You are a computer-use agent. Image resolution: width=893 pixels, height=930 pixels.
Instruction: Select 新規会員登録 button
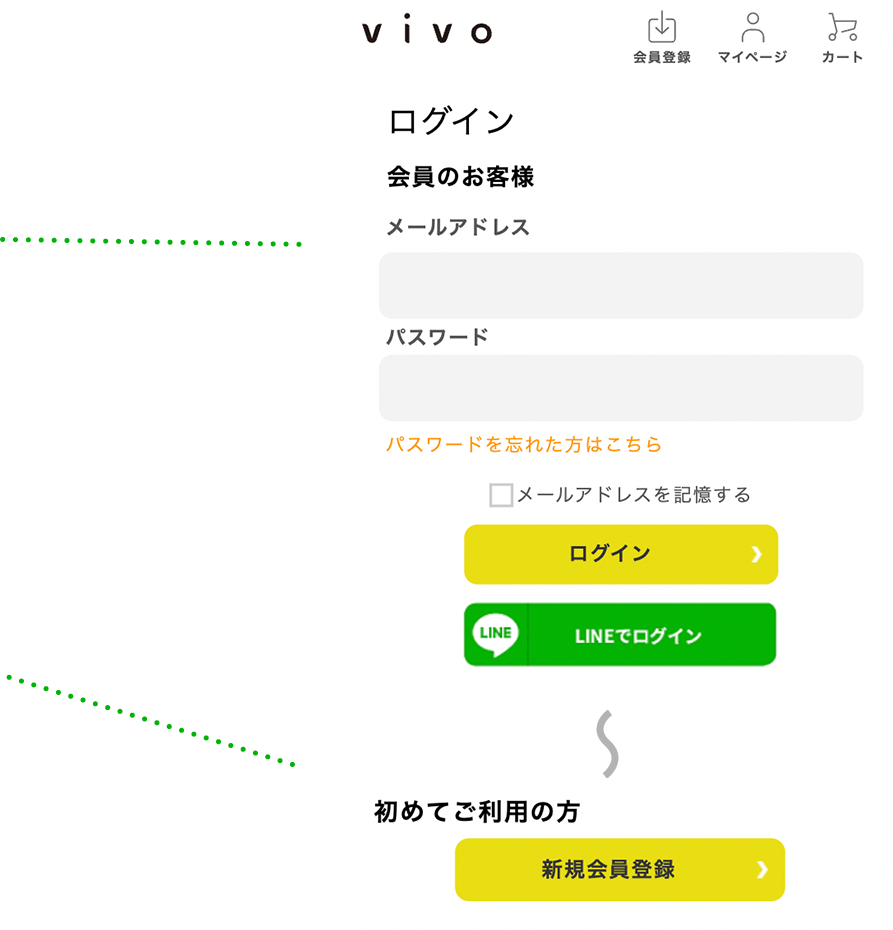click(x=620, y=869)
